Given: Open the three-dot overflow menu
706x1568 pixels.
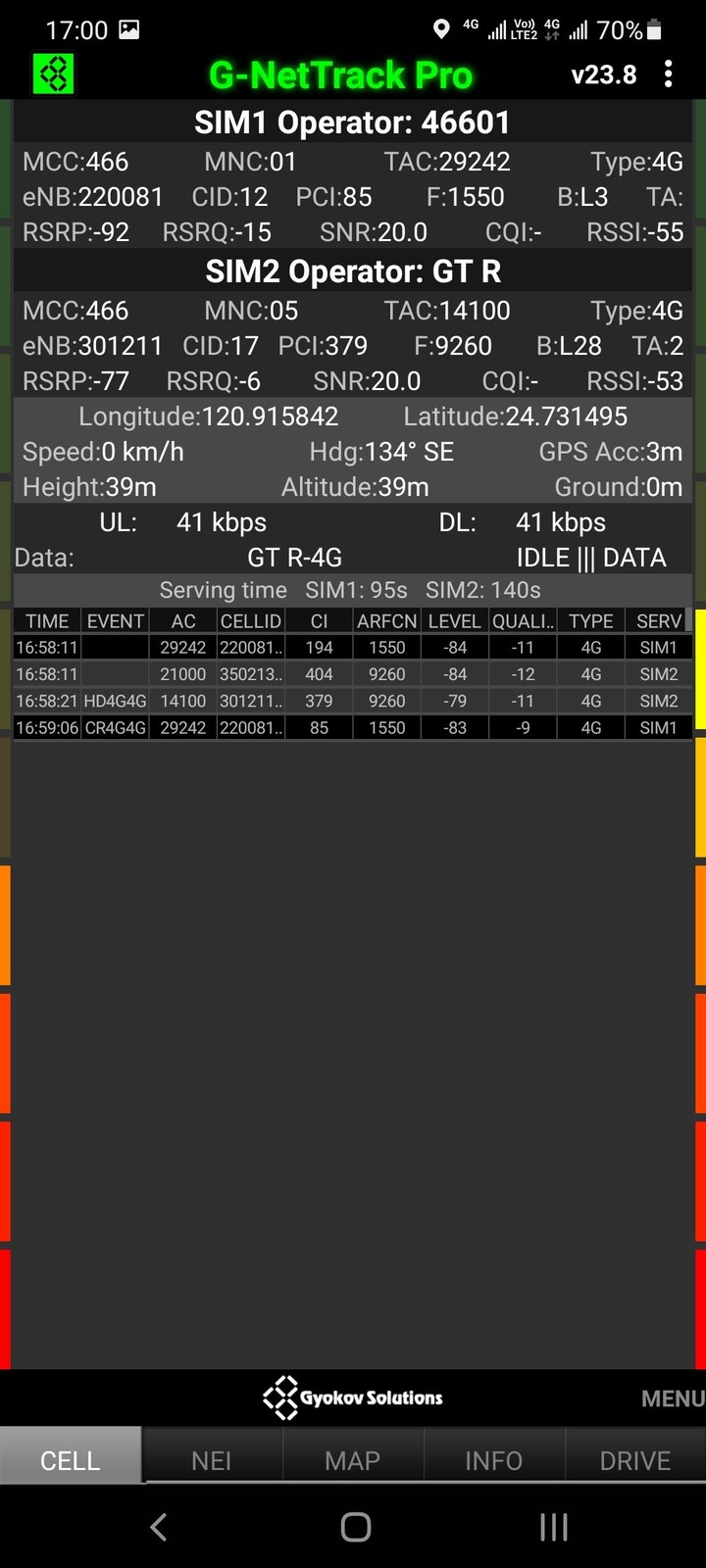Looking at the screenshot, I should click(x=668, y=74).
